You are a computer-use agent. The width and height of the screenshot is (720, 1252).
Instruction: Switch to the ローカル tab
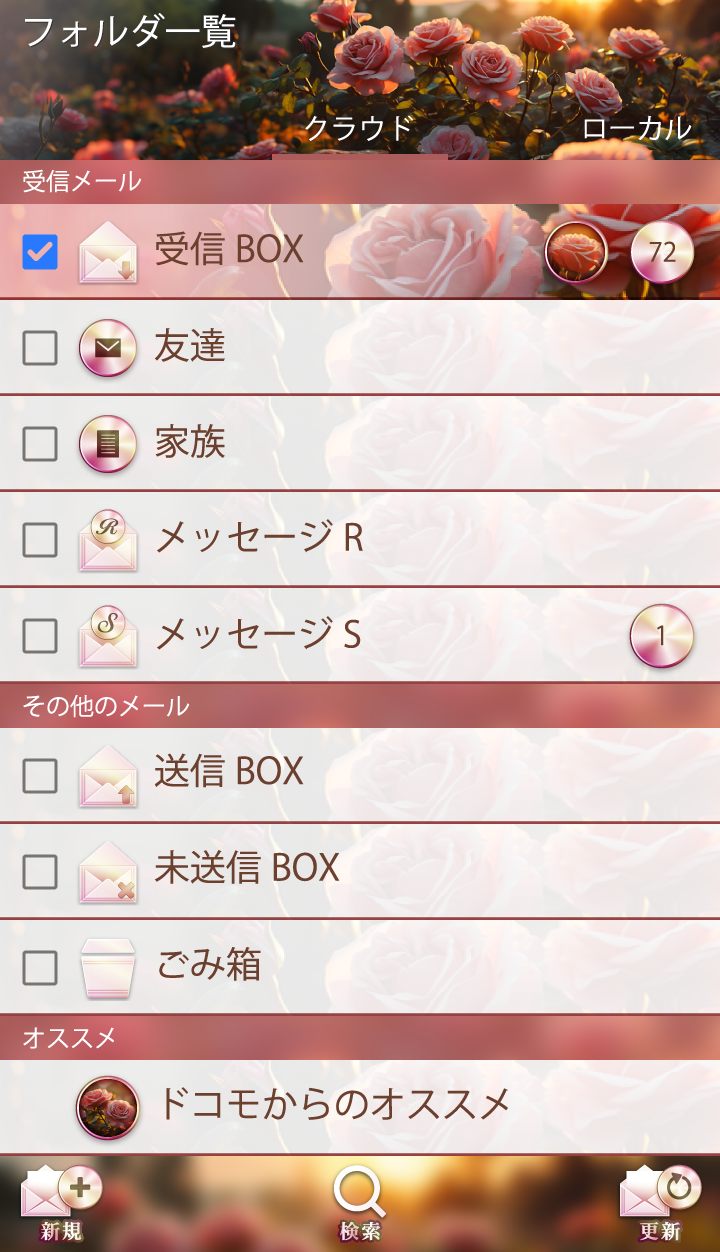point(636,128)
